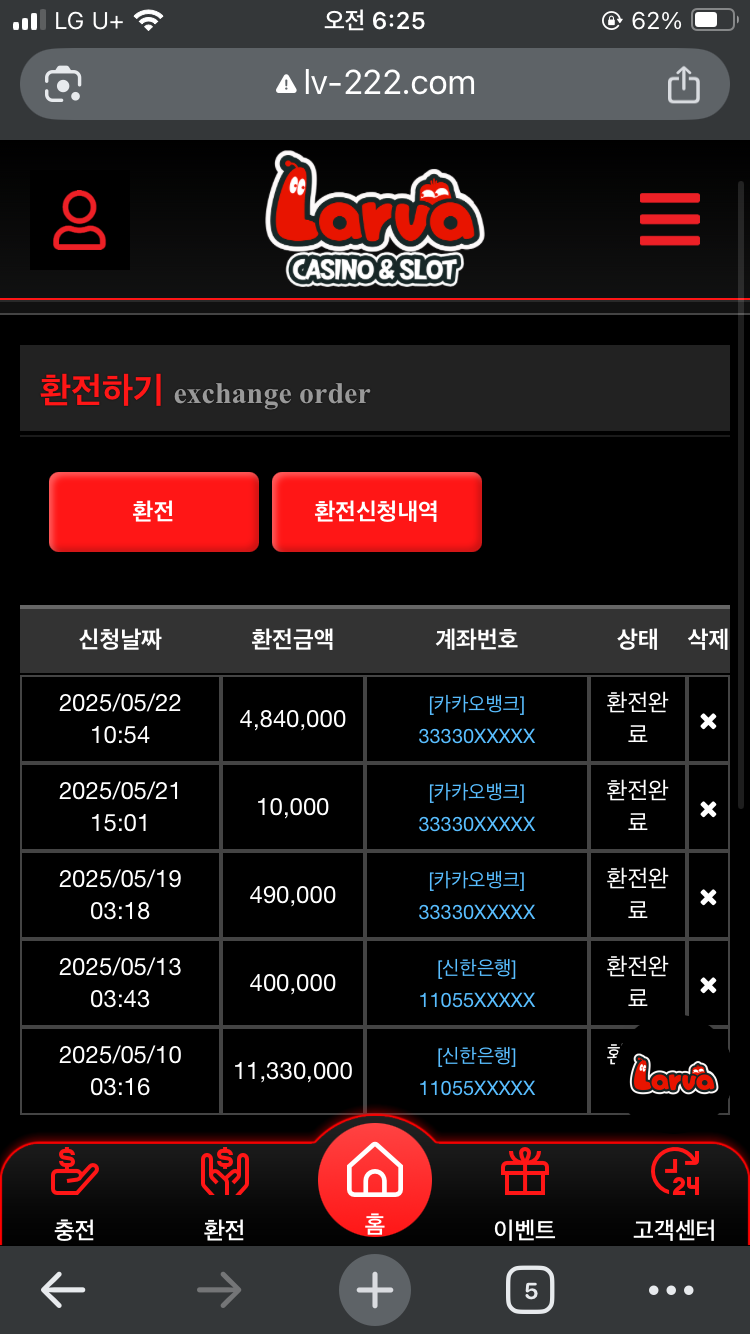Image resolution: width=750 pixels, height=1334 pixels.
Task: Delete the 2025/05/21 exchange record
Action: coord(708,808)
